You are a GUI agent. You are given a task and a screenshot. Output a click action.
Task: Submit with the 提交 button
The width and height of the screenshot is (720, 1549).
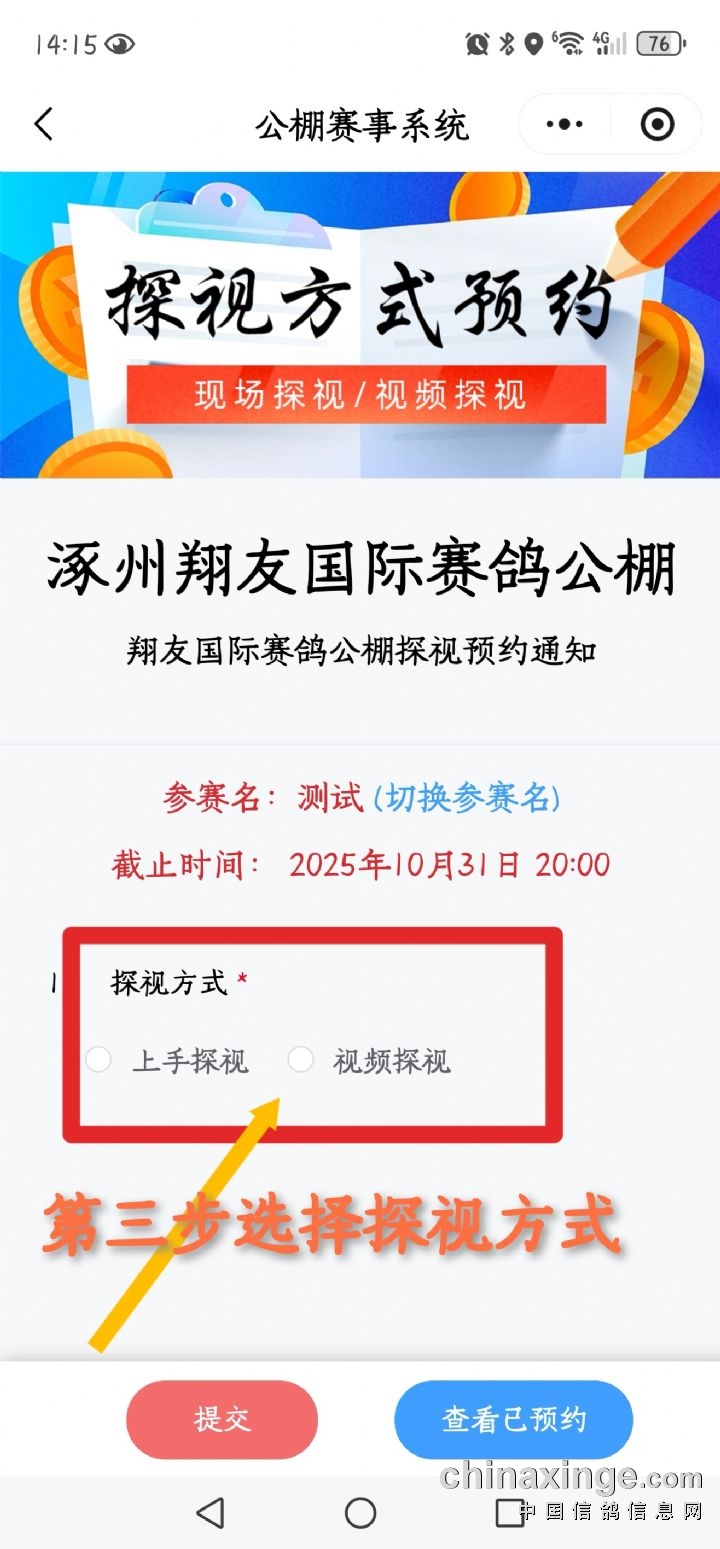222,1419
